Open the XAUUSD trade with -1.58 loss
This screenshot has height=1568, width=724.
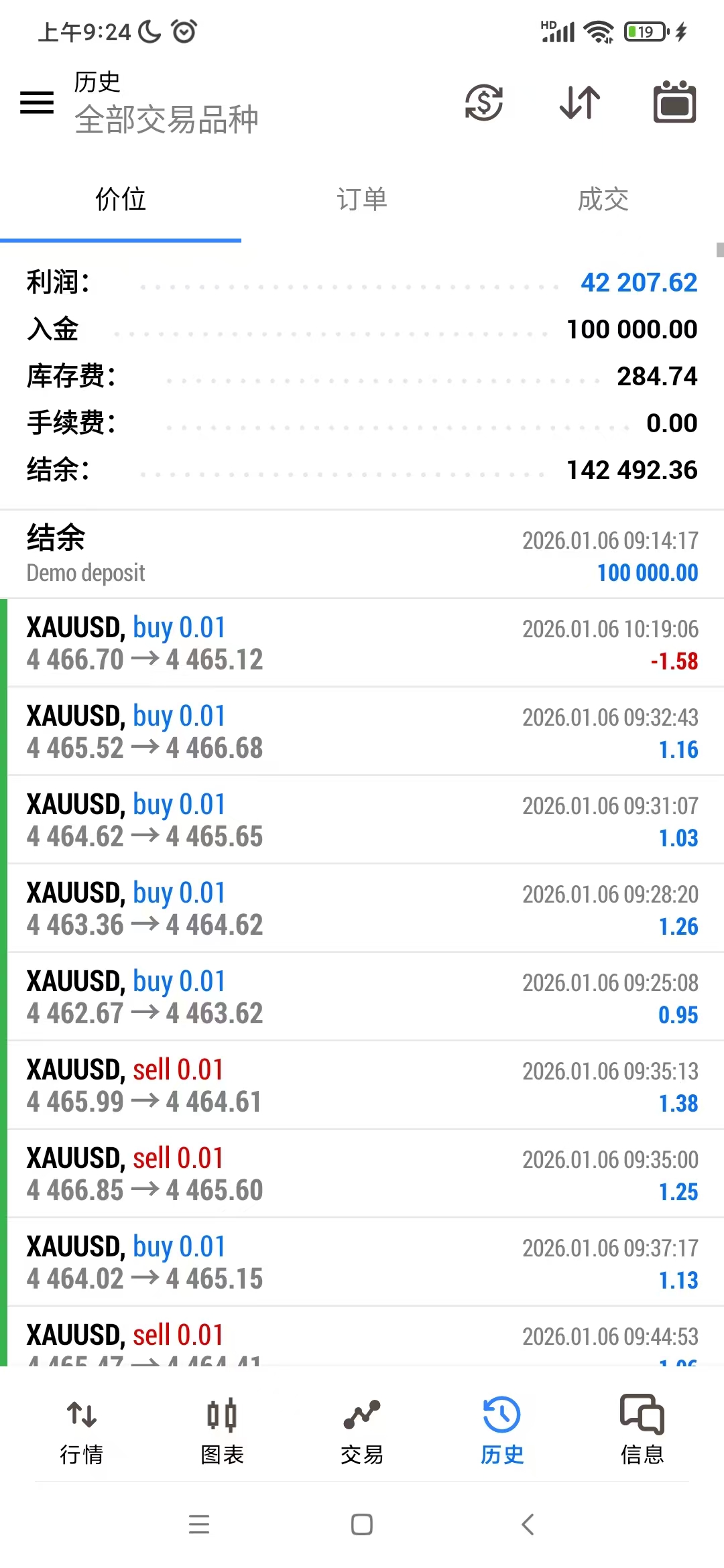coord(362,643)
